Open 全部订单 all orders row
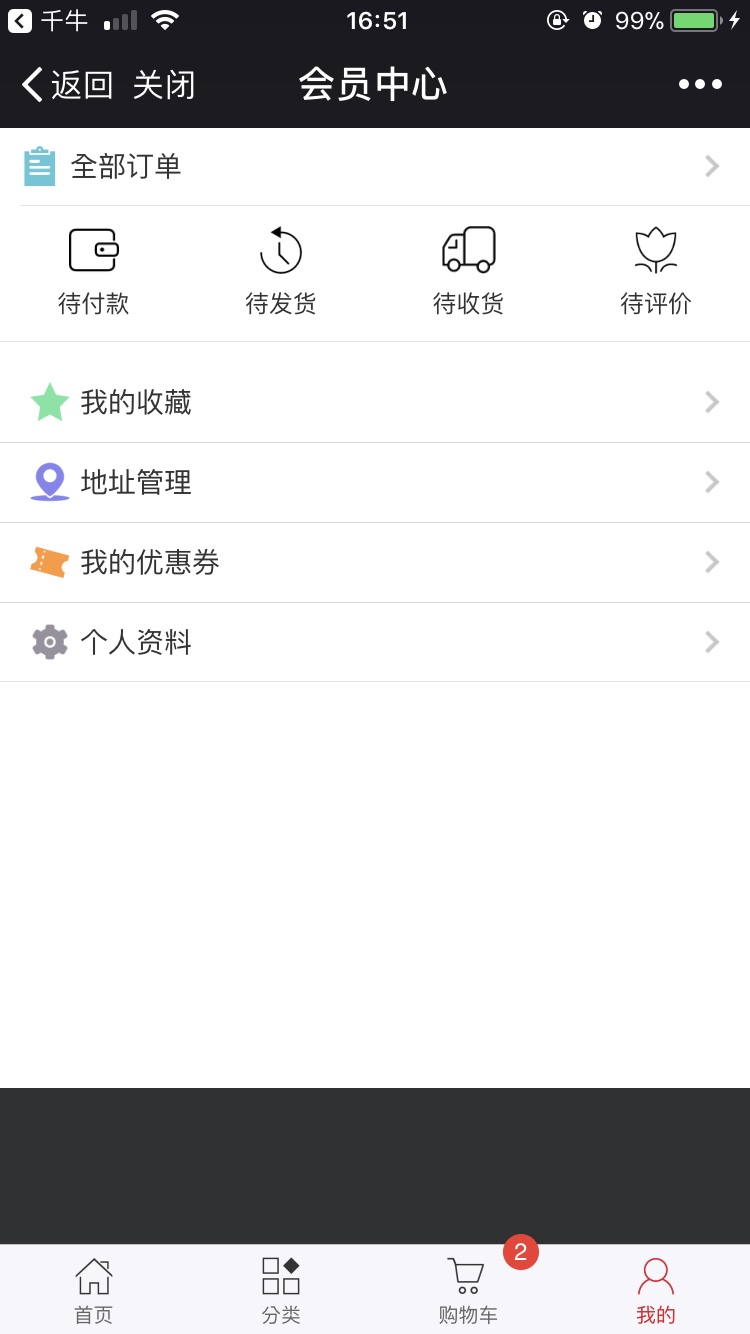This screenshot has width=750, height=1334. (375, 166)
